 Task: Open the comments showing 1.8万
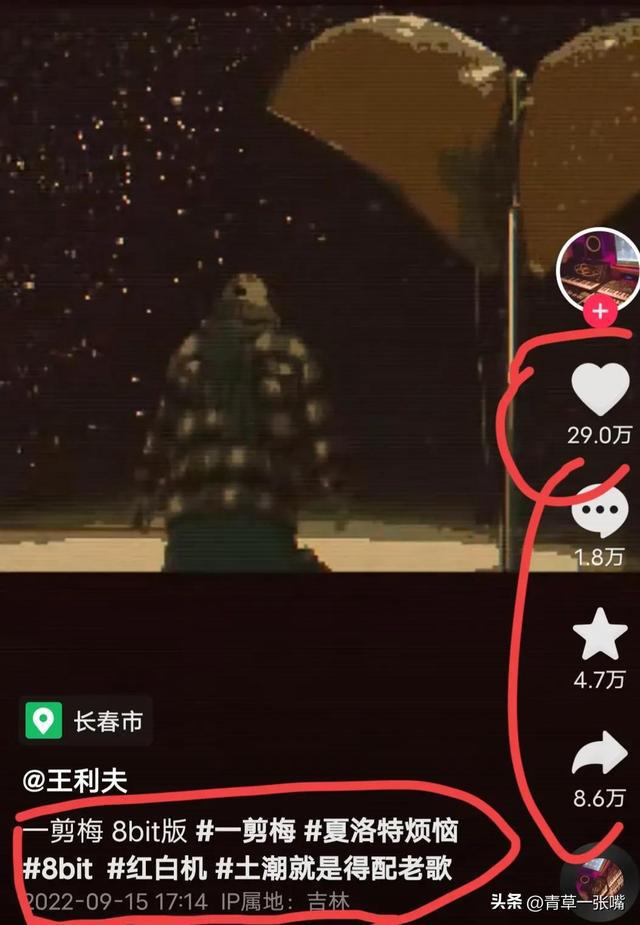click(x=600, y=516)
